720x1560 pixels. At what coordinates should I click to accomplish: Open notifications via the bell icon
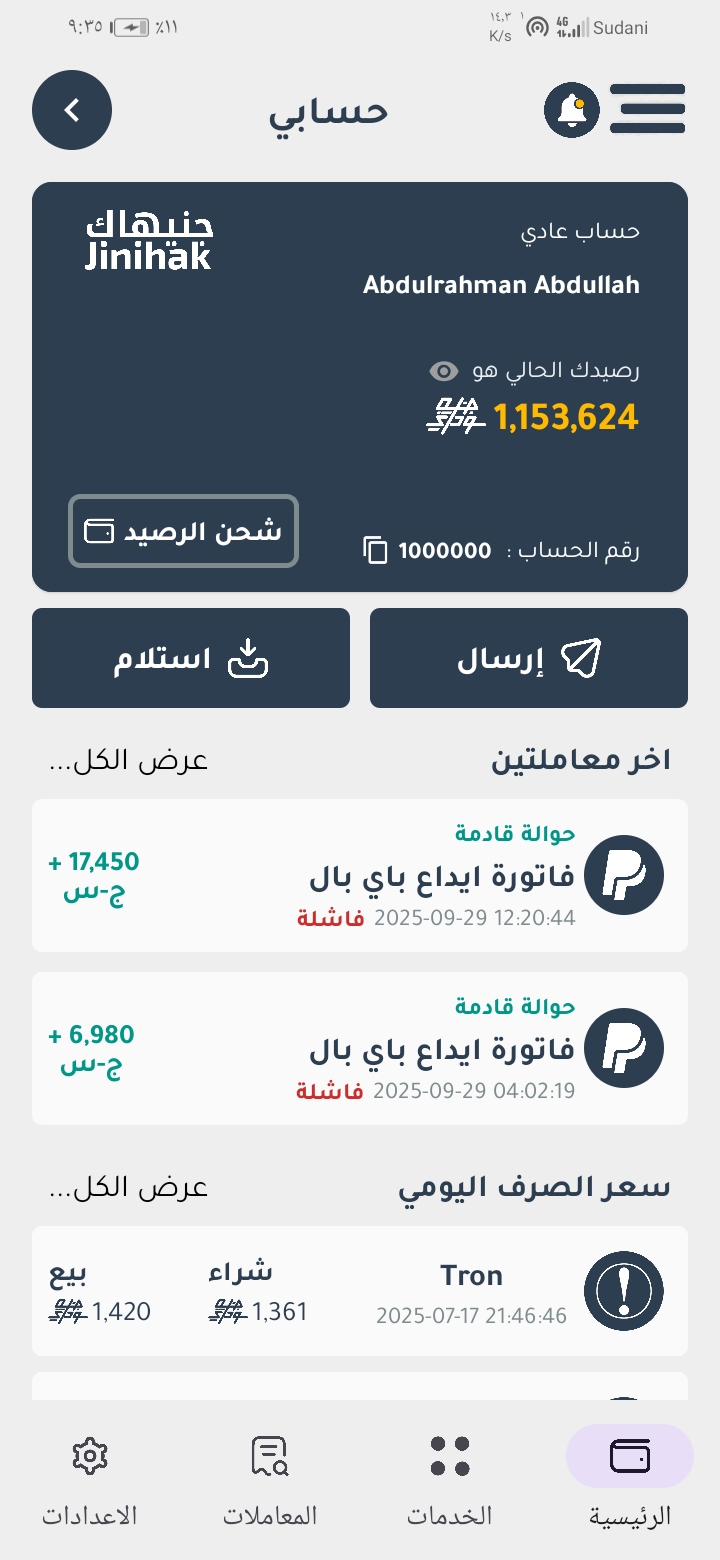click(x=571, y=110)
